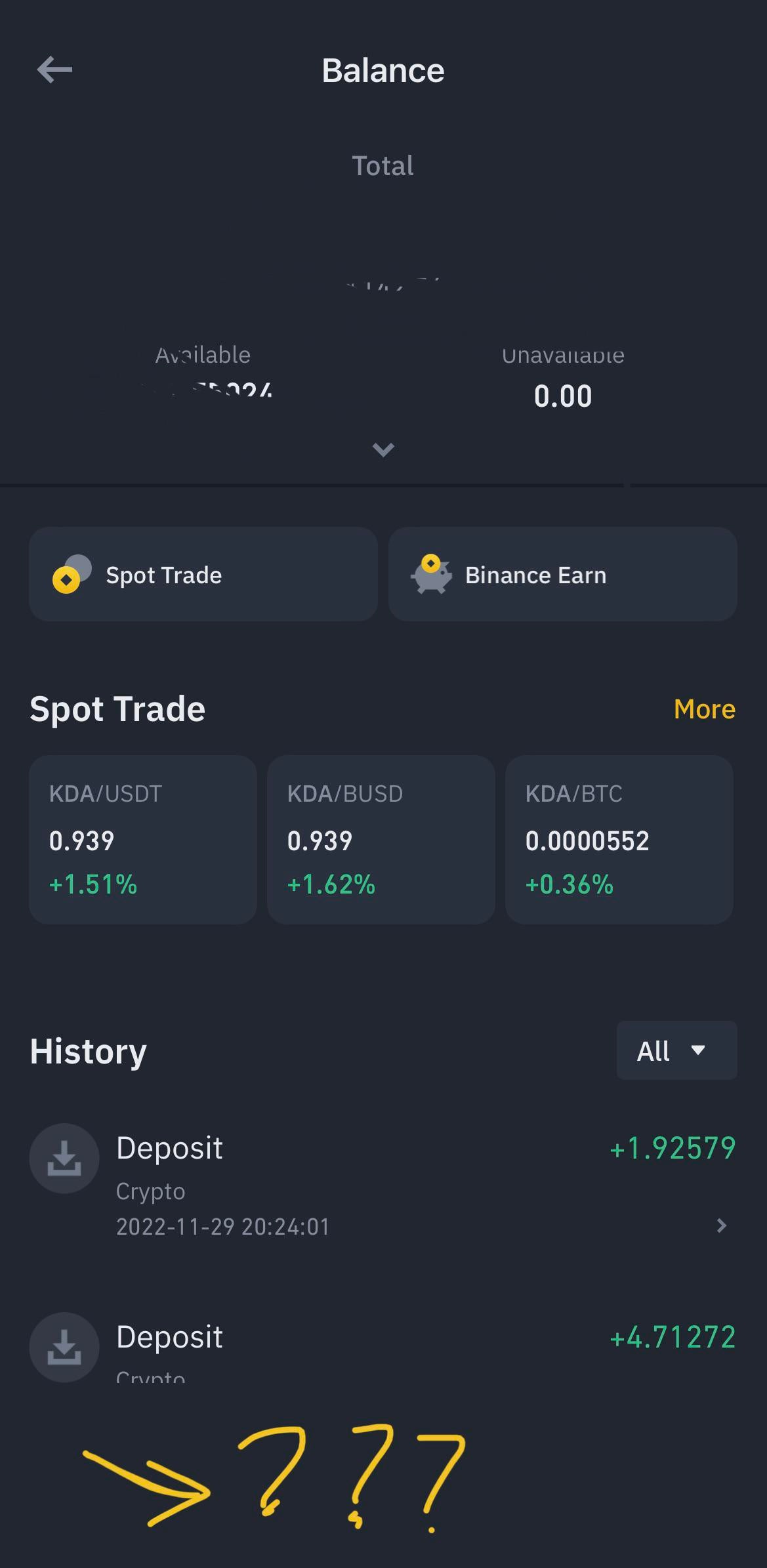Open the +4.71272 deposit entry
The image size is (767, 1568).
tap(383, 1347)
